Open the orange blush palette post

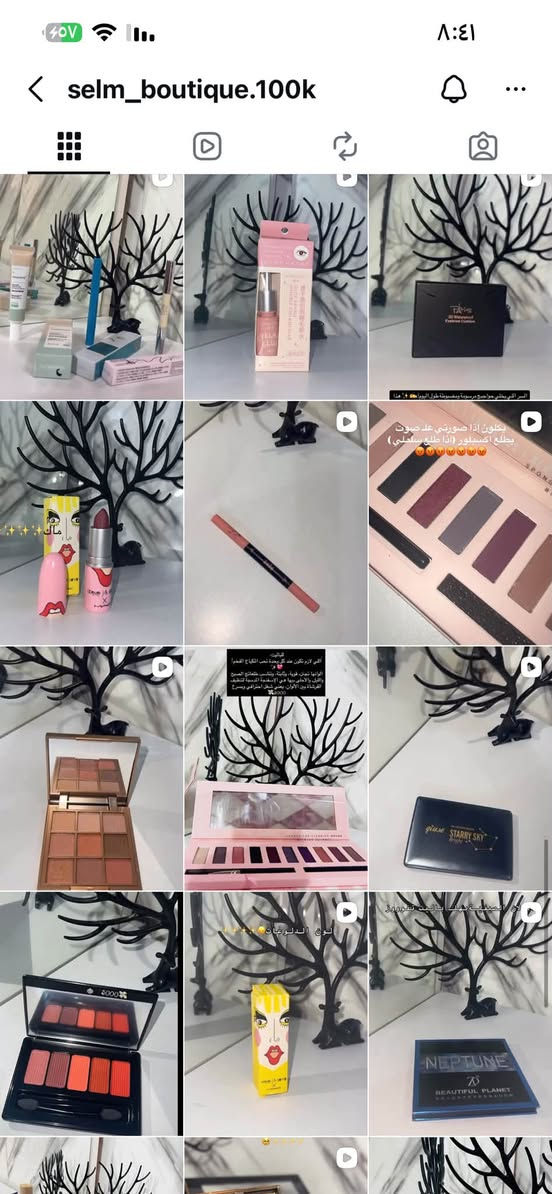pyautogui.click(x=91, y=1014)
